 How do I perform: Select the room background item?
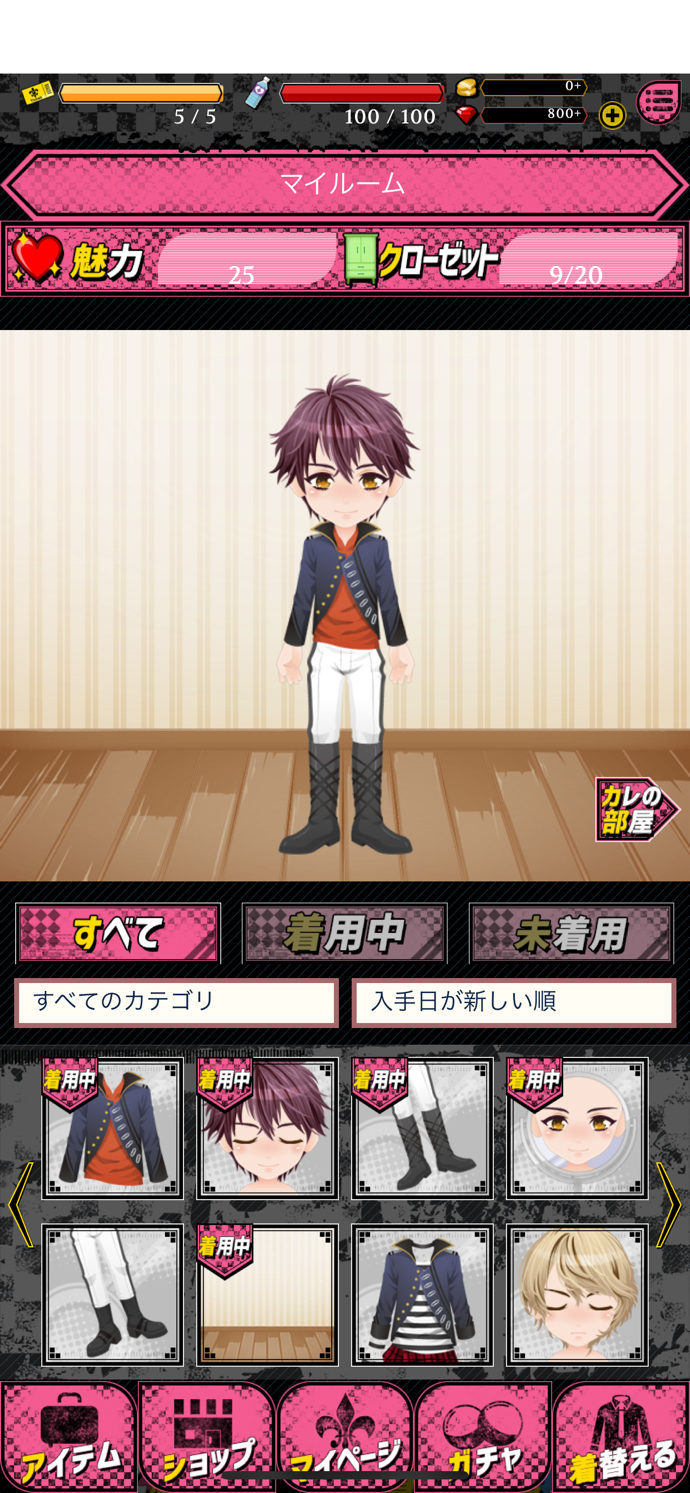pos(267,1294)
